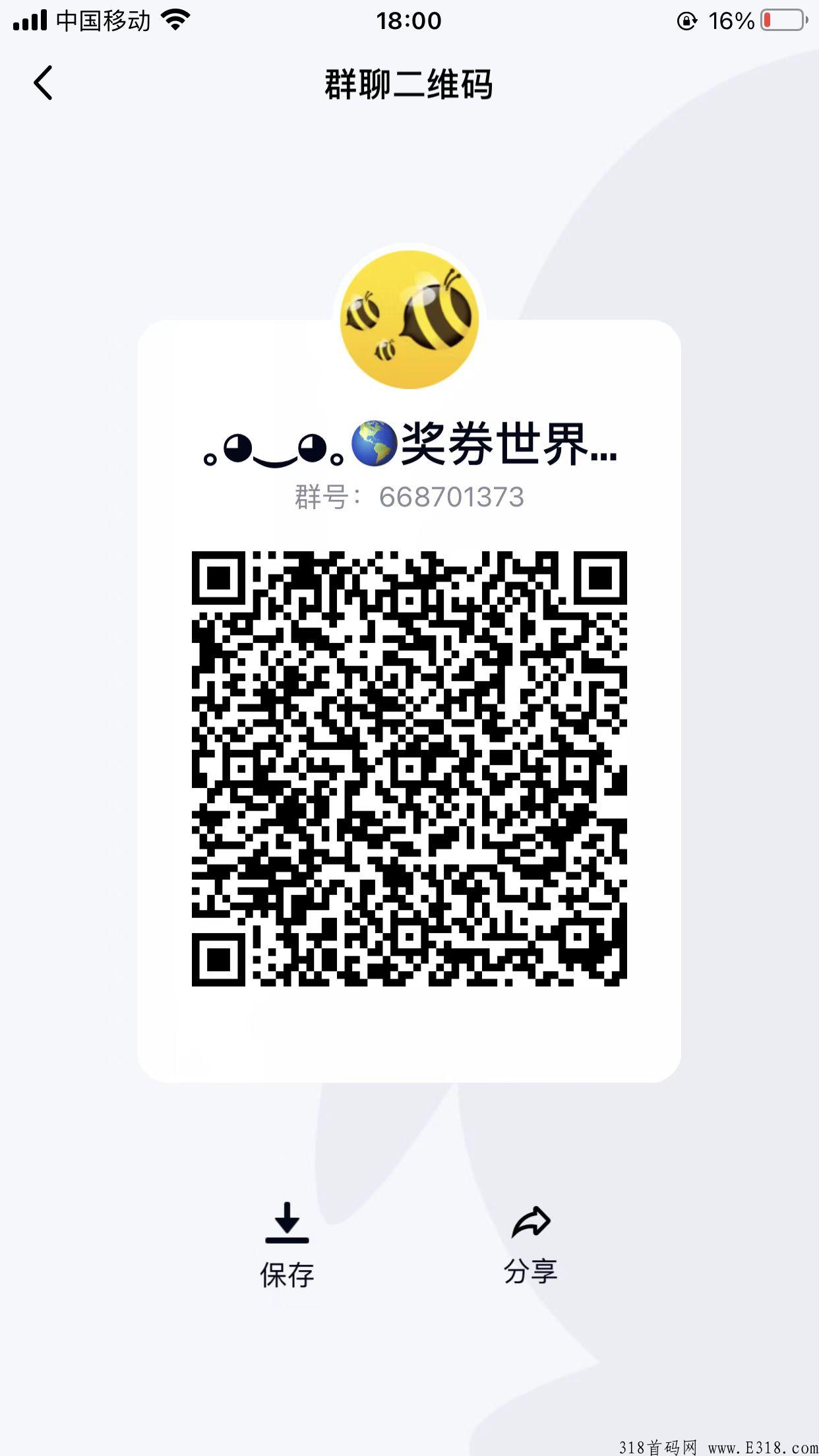Go back from the group QR code page

pyautogui.click(x=43, y=83)
